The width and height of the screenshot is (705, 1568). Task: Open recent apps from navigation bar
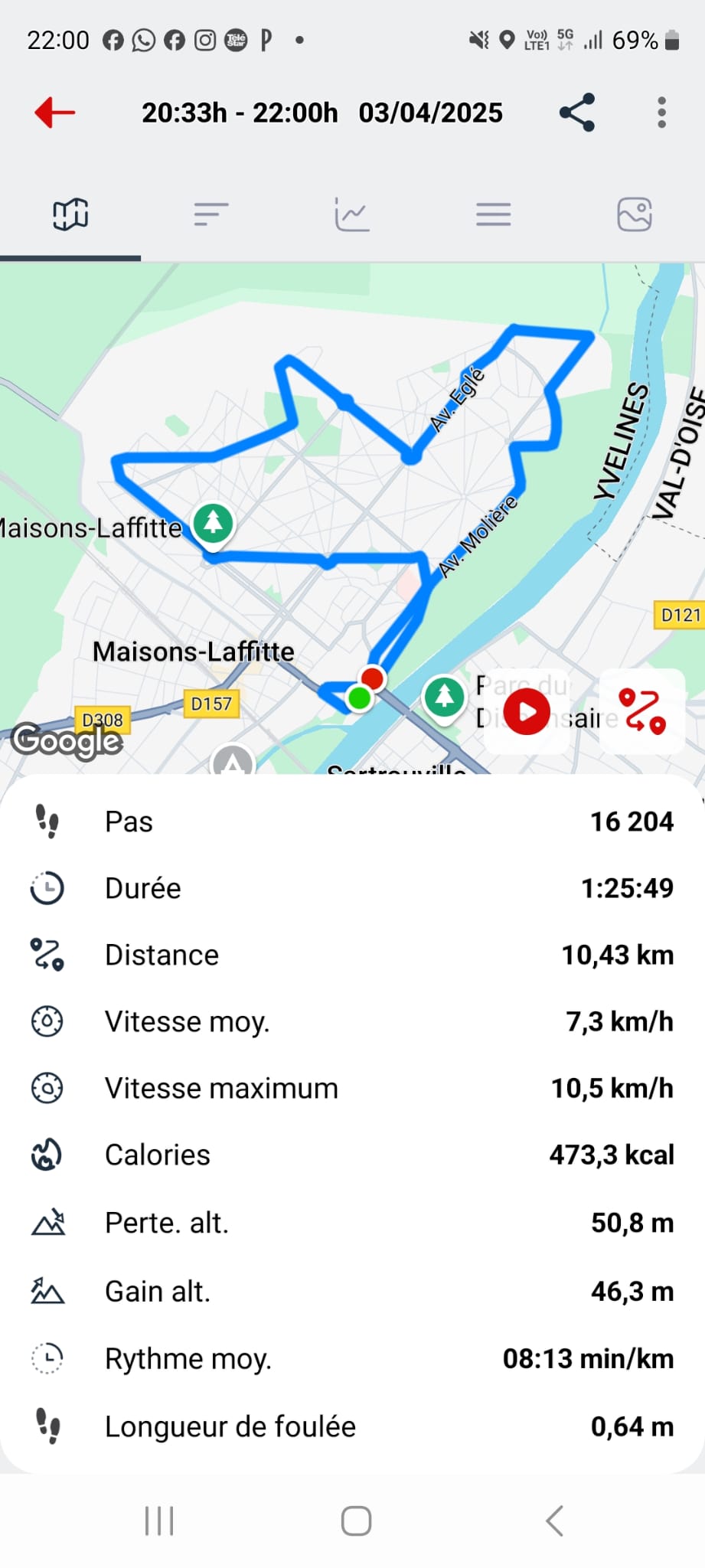tap(159, 1521)
